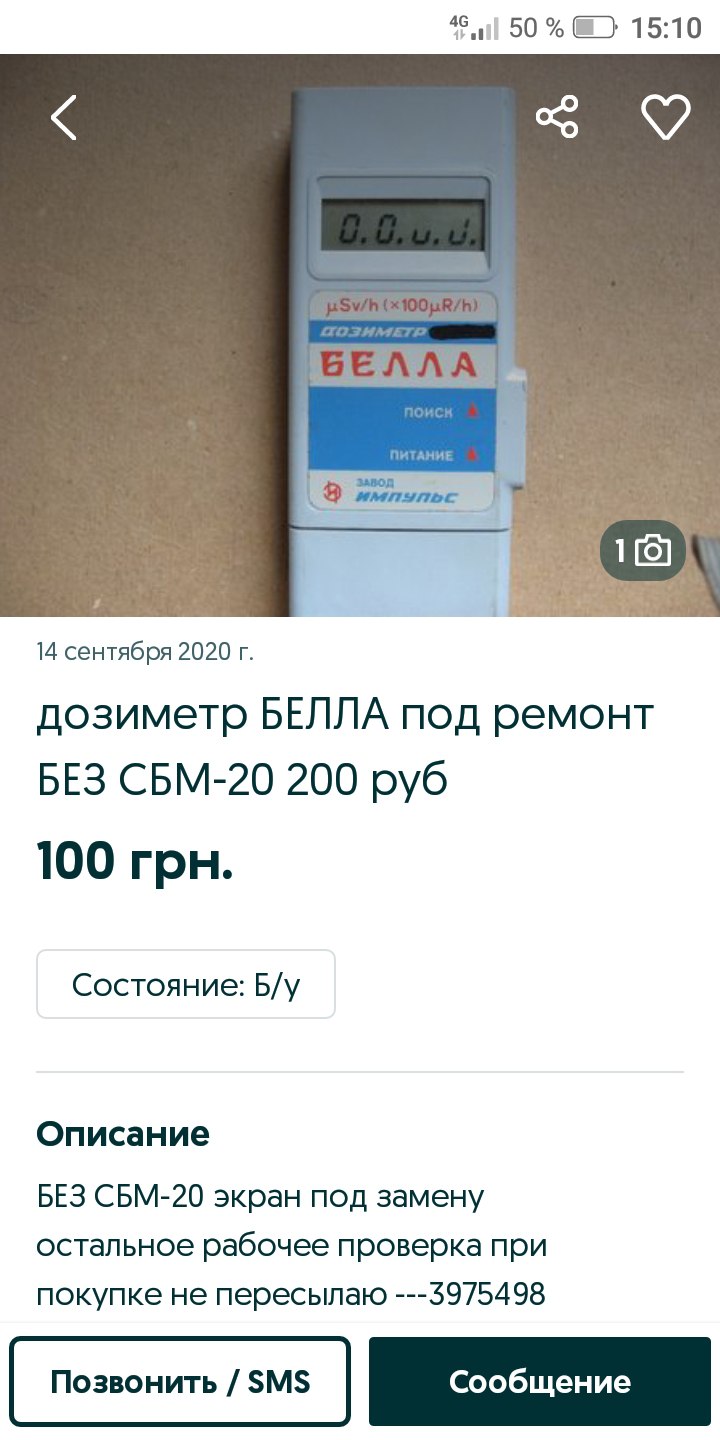Add listing to favorites with heart

(x=665, y=118)
